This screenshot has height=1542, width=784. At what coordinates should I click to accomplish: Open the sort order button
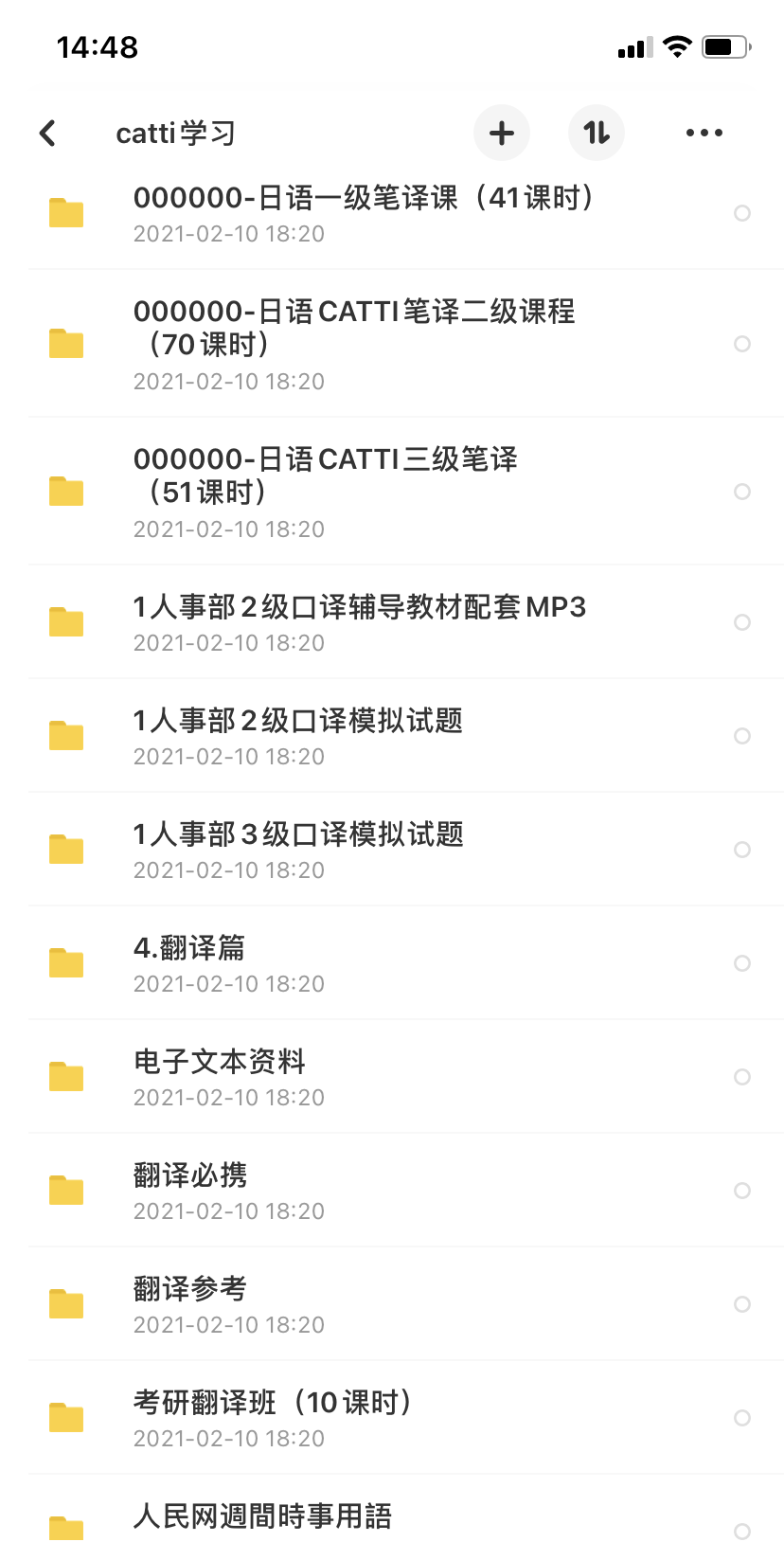(x=597, y=134)
